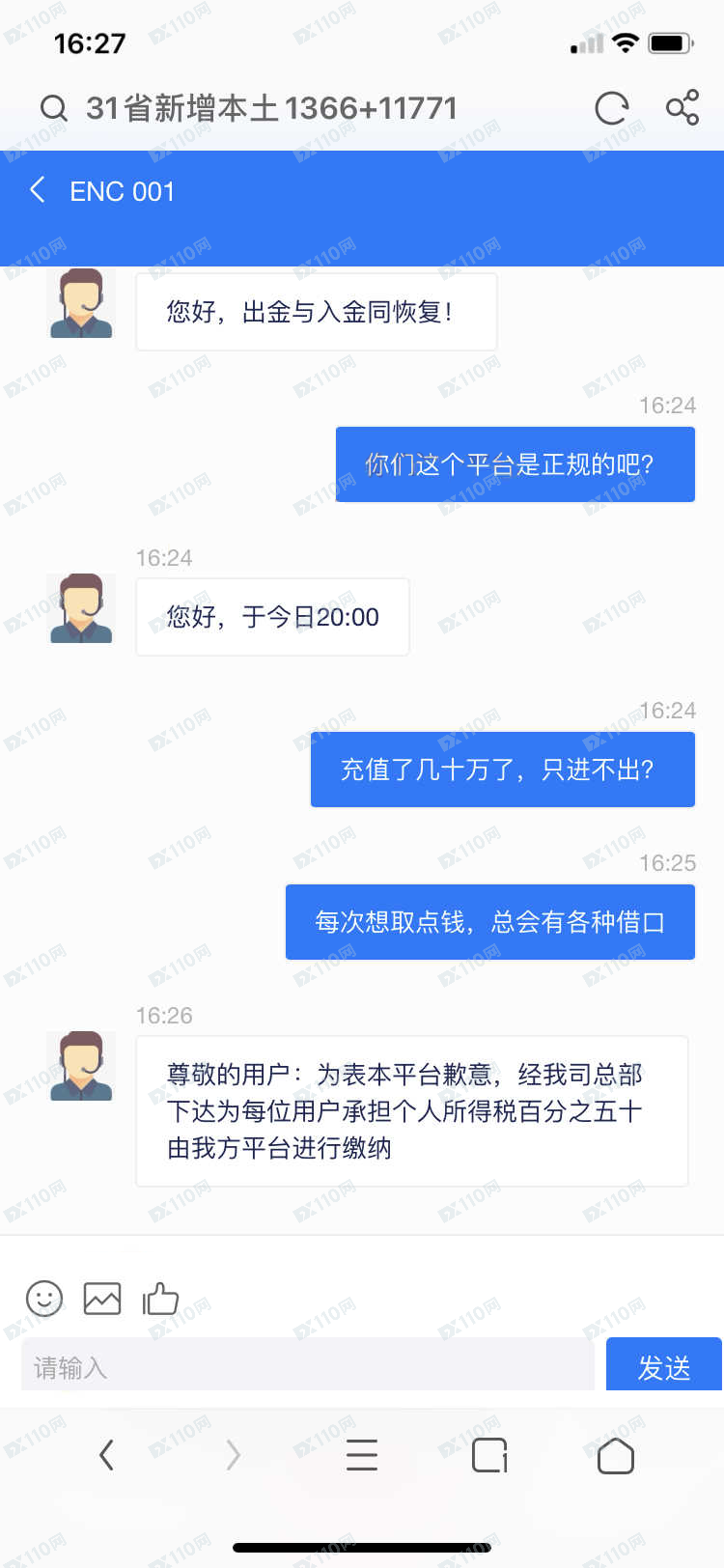Send a thumbs-up rating

click(x=160, y=1299)
